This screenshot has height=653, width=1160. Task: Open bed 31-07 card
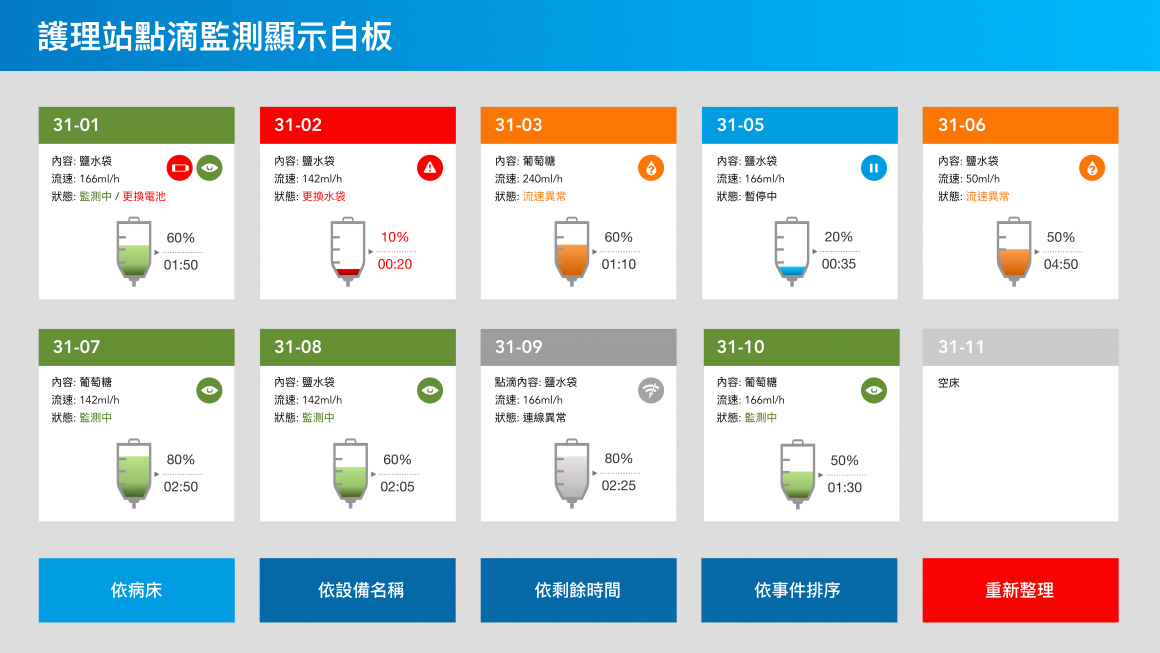(x=136, y=425)
